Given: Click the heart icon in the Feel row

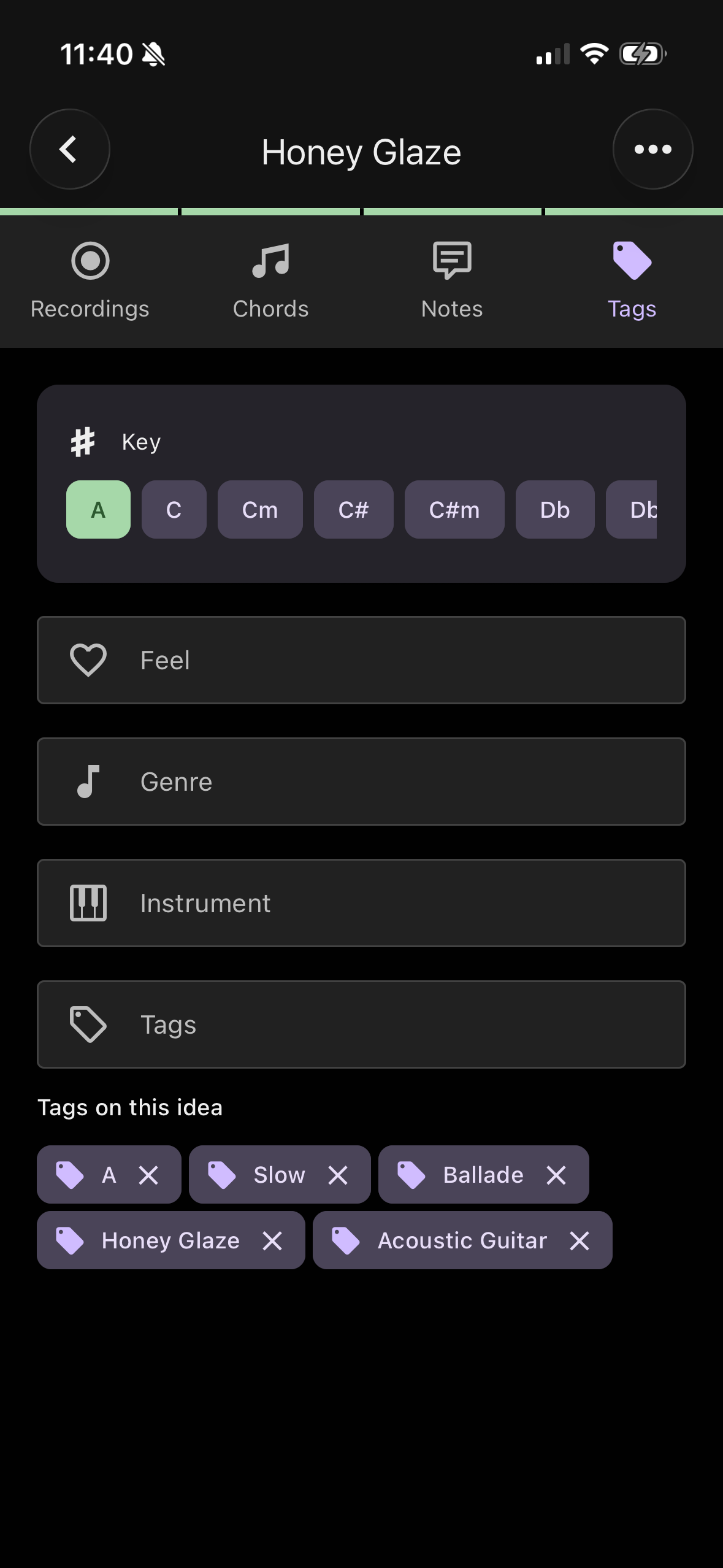Looking at the screenshot, I should click(x=87, y=659).
